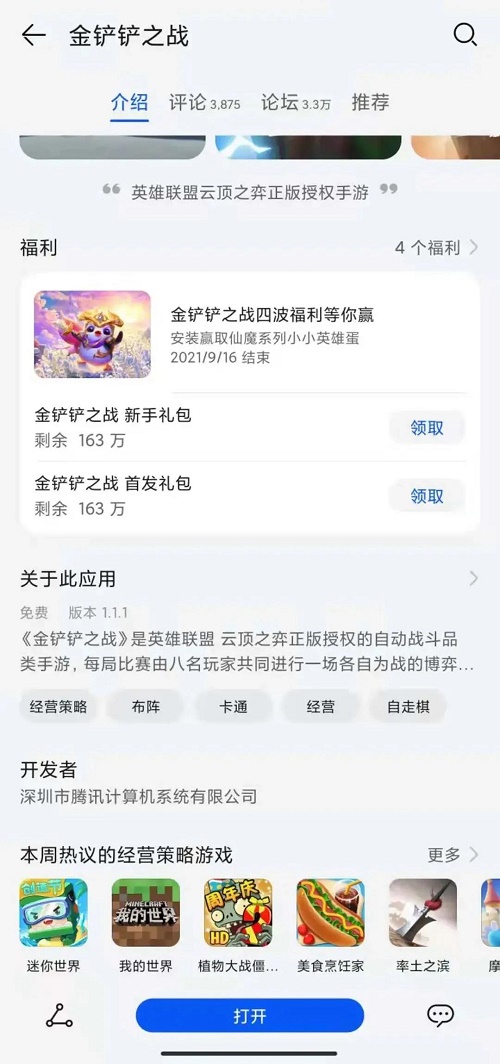Select the 自走棋 tag chip

(x=408, y=706)
